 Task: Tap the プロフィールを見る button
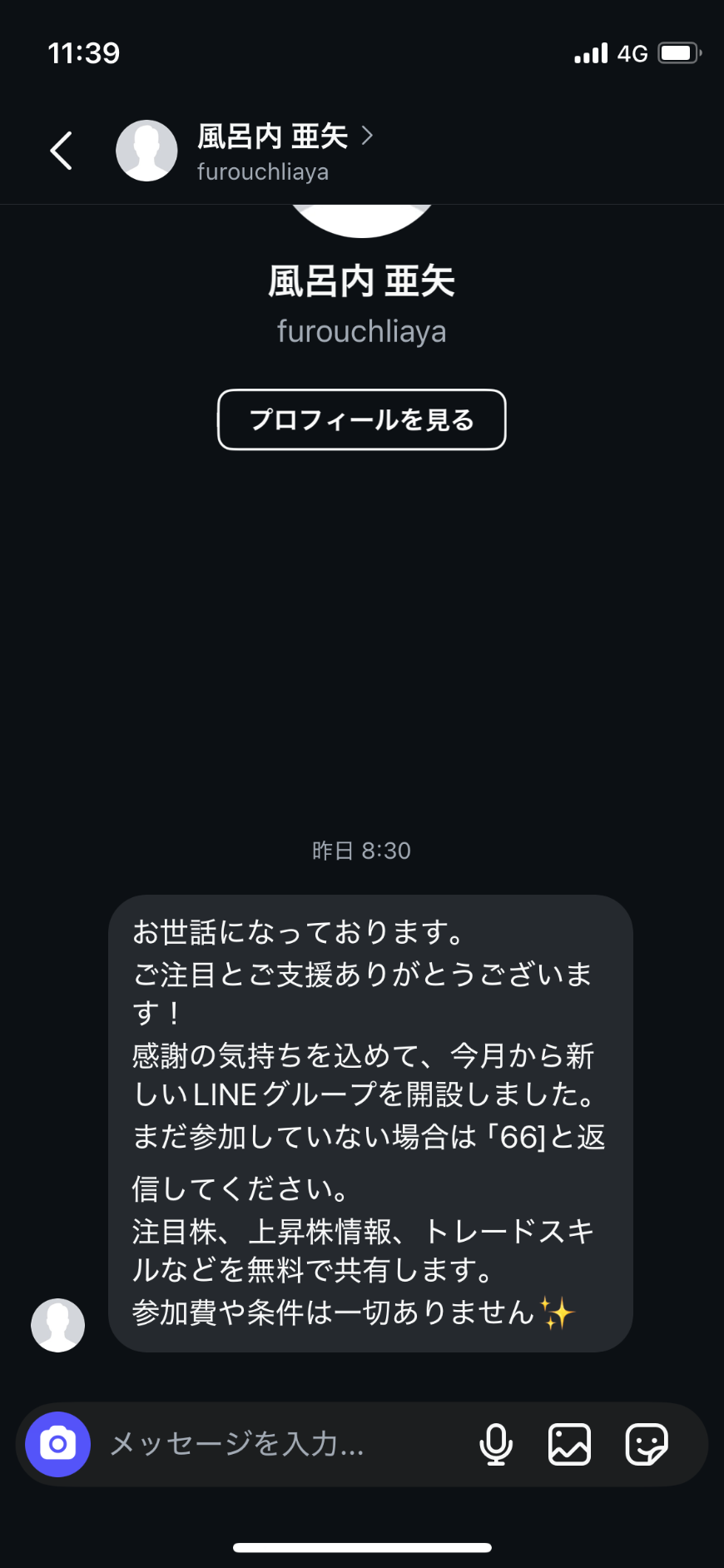[x=362, y=419]
